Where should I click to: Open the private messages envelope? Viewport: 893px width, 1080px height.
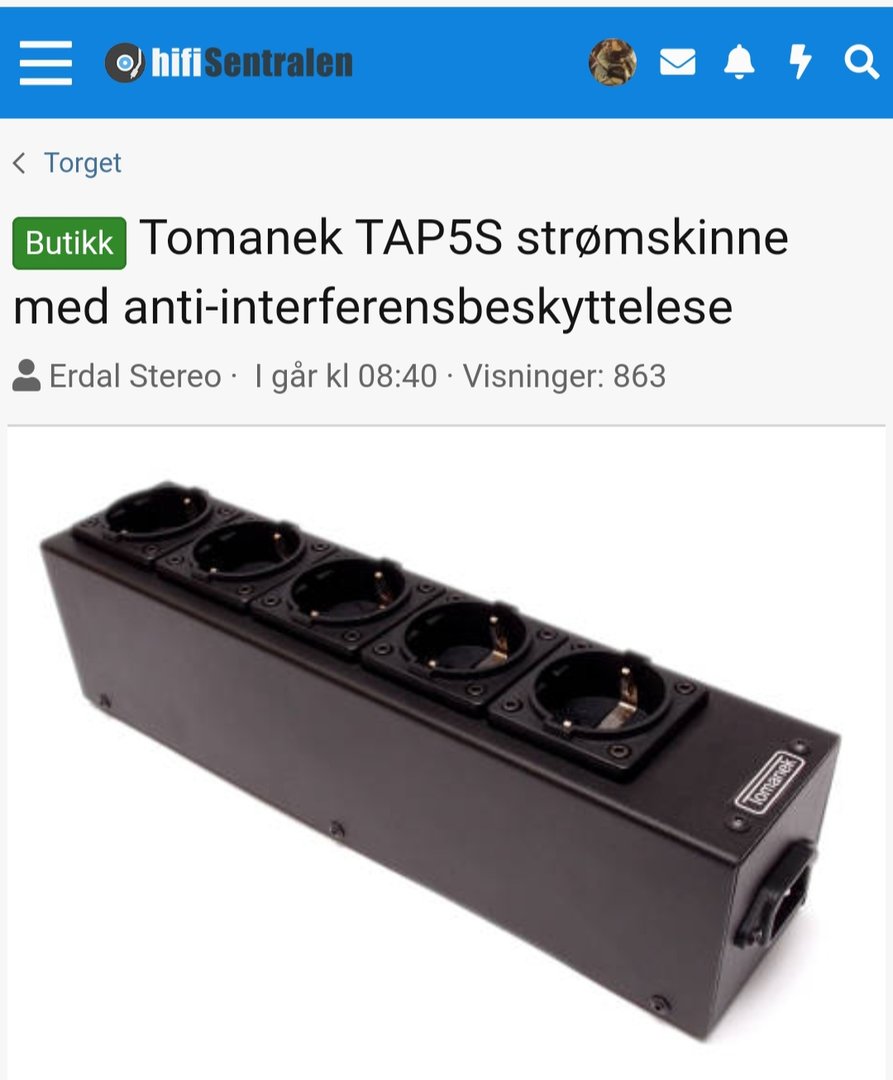pyautogui.click(x=678, y=63)
